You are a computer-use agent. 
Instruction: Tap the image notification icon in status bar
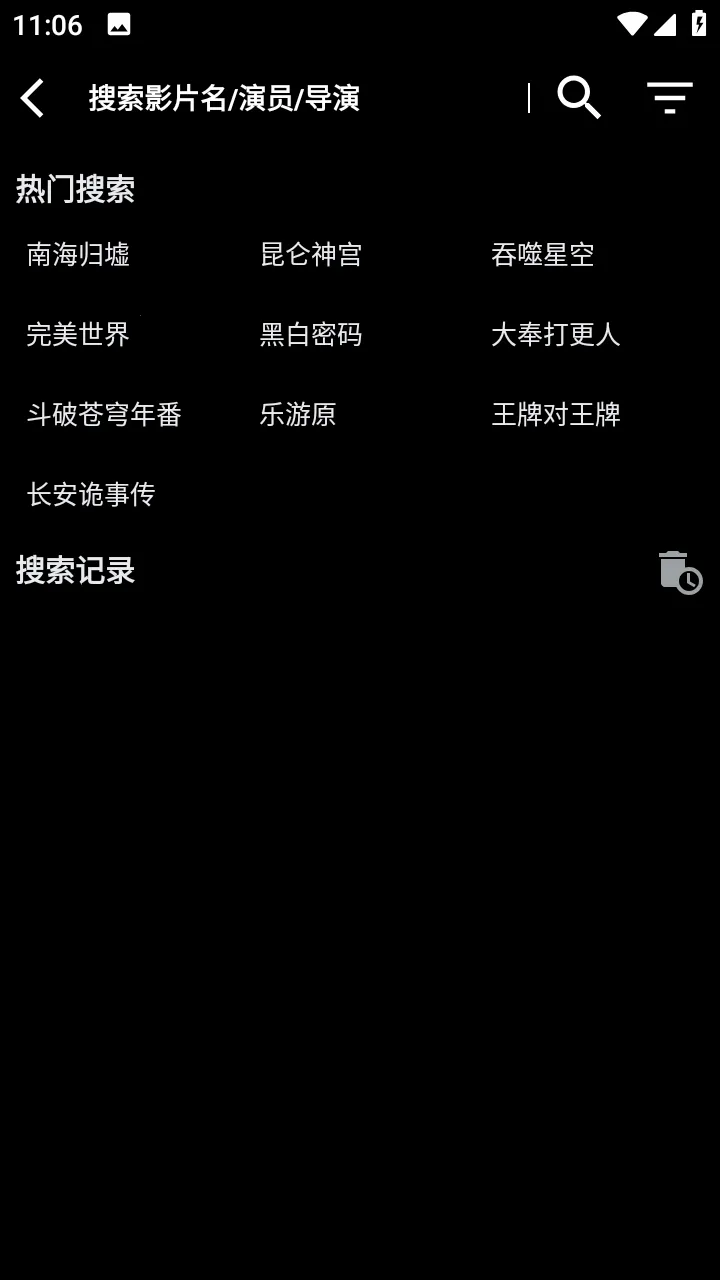[119, 22]
